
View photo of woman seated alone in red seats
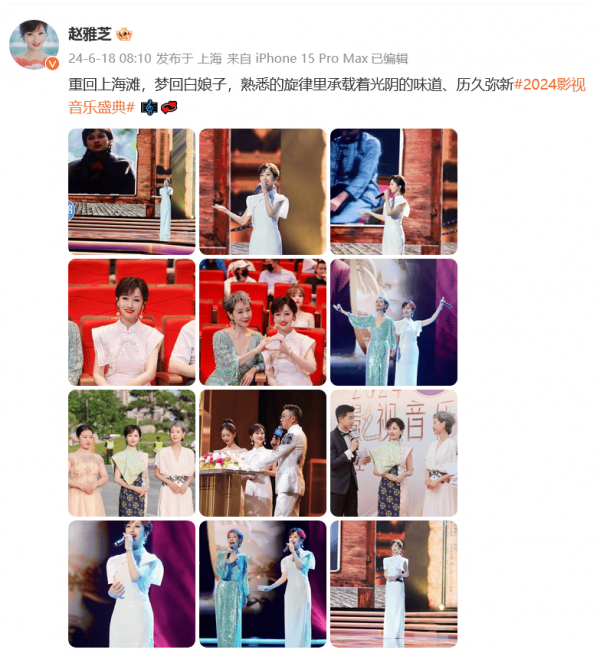pyautogui.click(x=131, y=322)
